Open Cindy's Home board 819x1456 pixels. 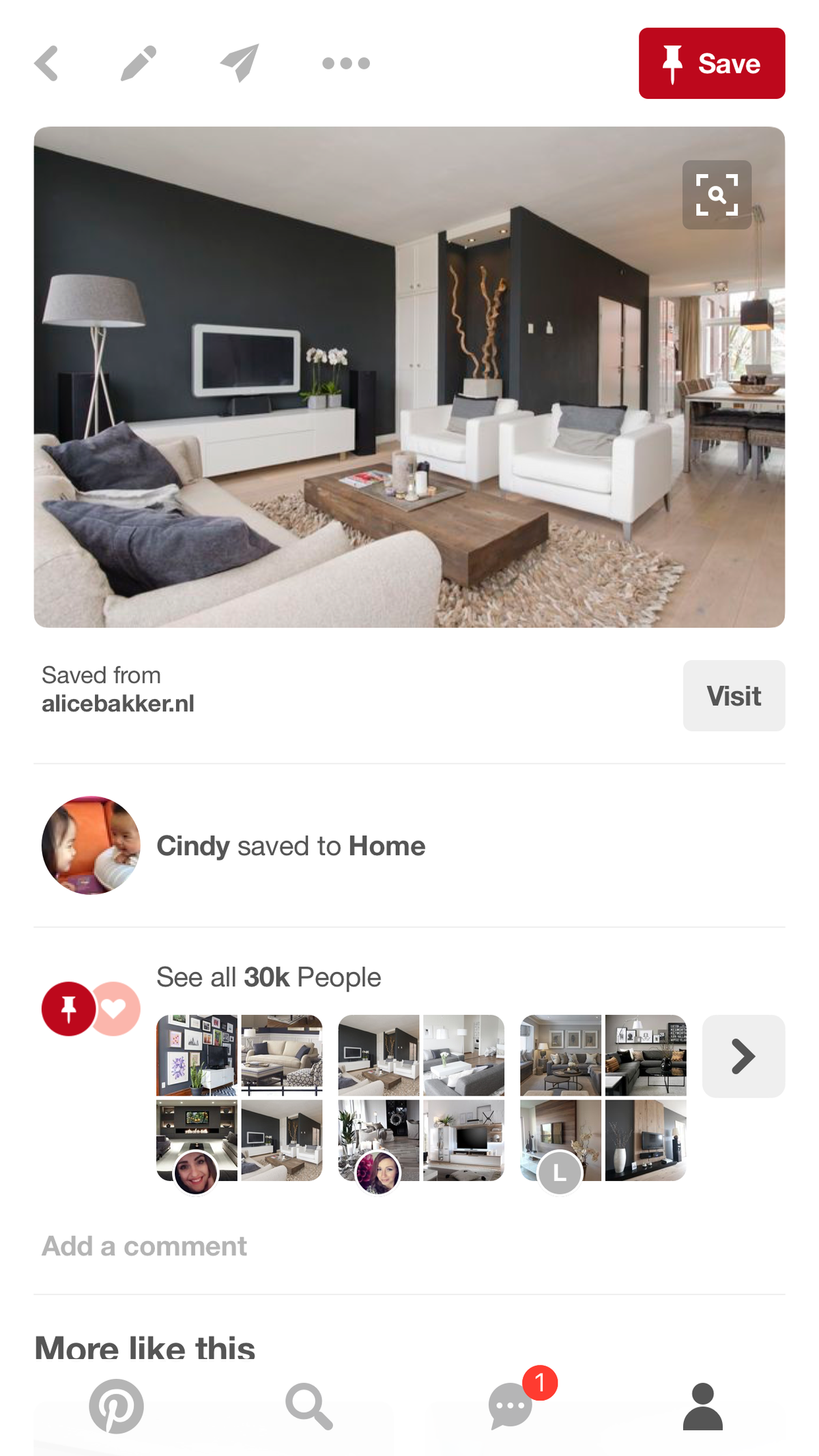tap(386, 846)
